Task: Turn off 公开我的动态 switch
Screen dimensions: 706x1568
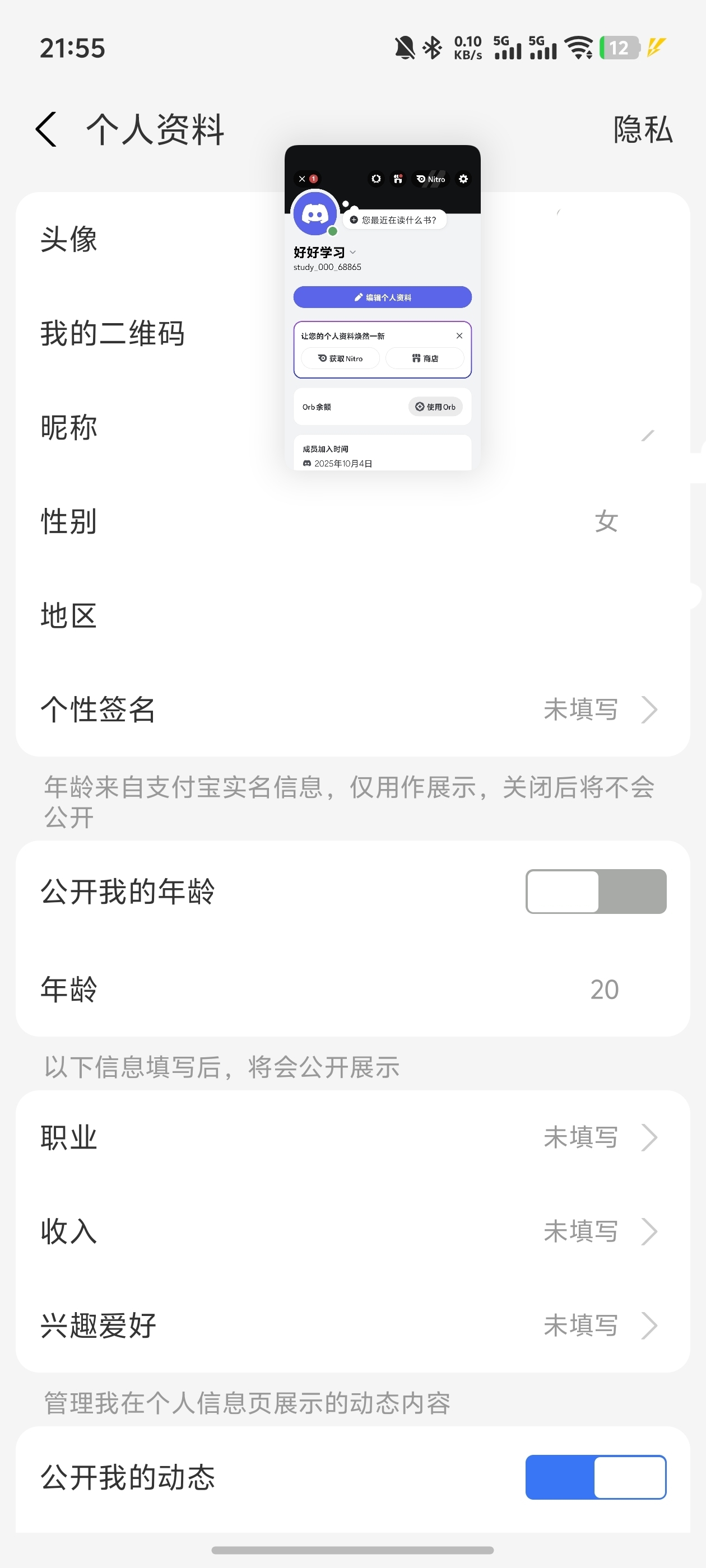Action: (596, 1477)
